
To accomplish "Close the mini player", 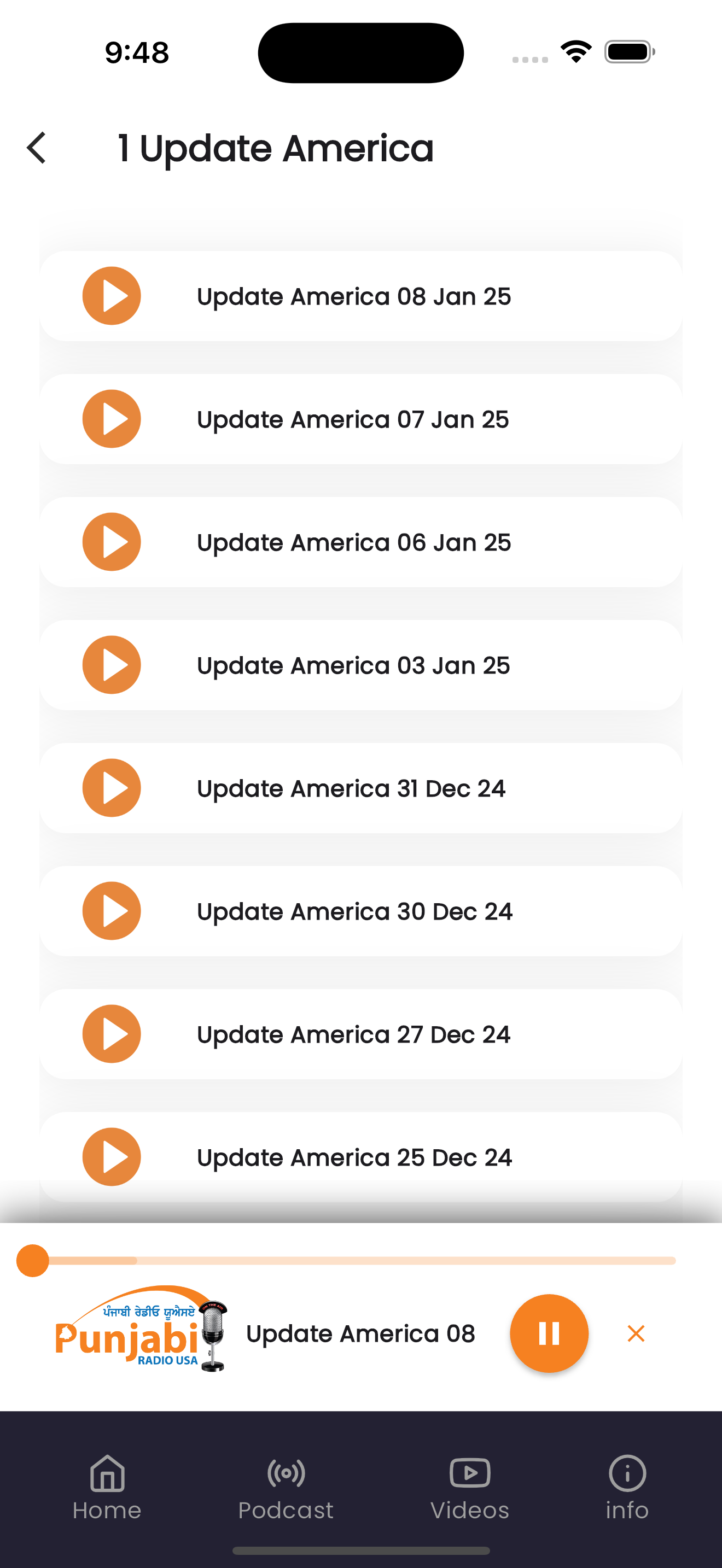I will tap(636, 1333).
